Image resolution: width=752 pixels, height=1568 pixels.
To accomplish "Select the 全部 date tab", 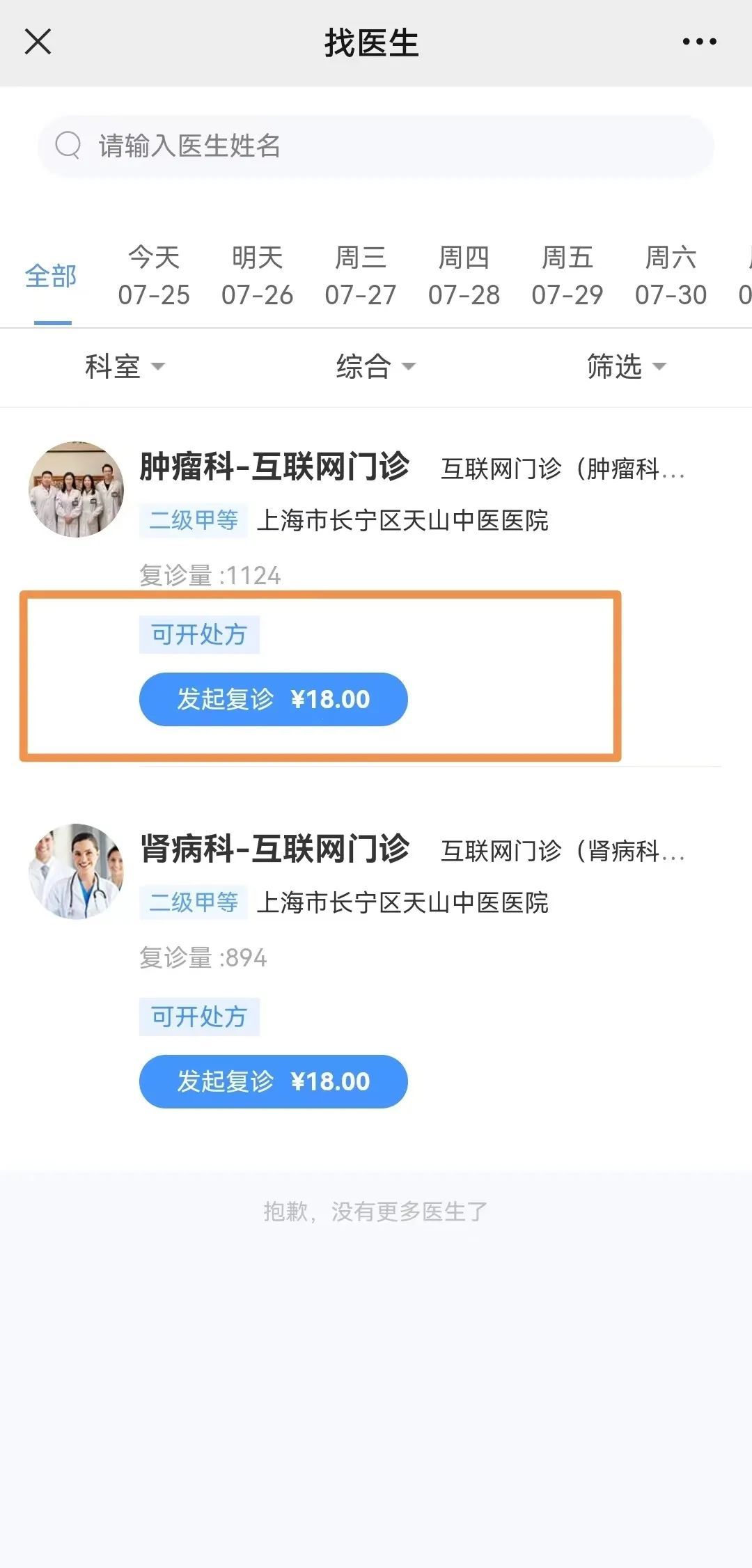I will point(51,276).
